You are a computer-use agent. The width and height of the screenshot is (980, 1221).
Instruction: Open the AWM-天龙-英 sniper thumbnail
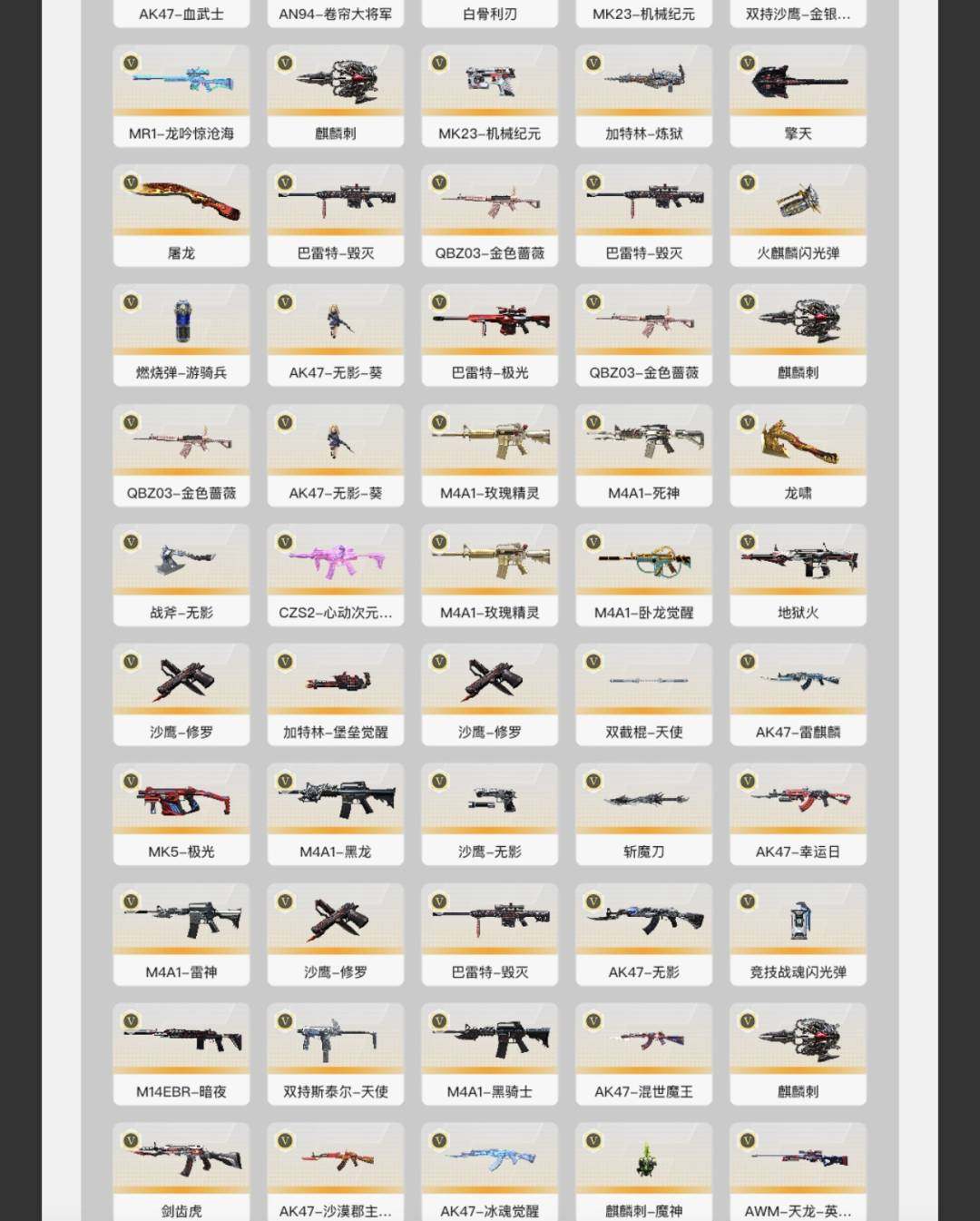point(798,1160)
